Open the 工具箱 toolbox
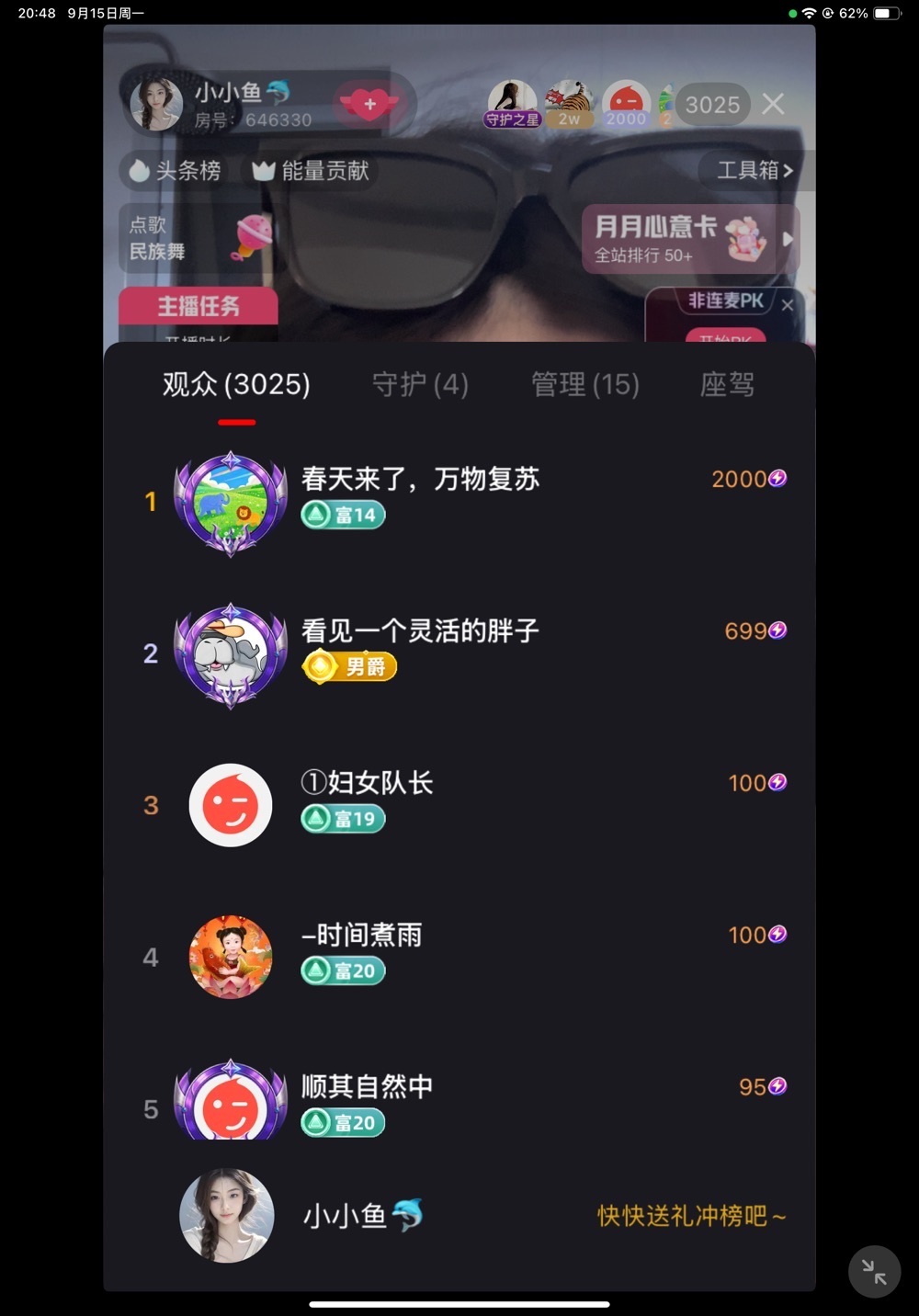Screen dimensions: 919x1316 (x=754, y=171)
